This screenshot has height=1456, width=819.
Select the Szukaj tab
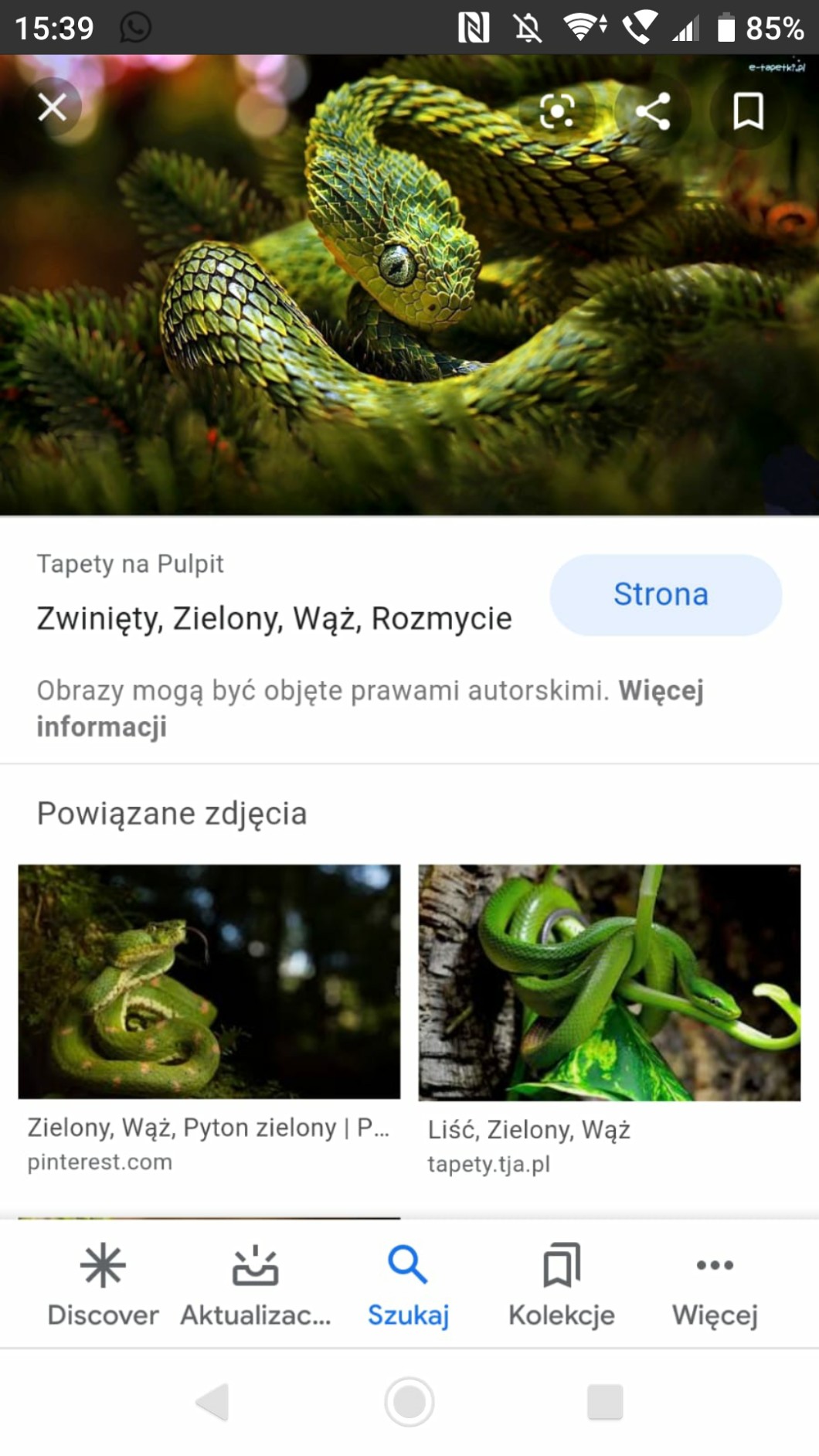[x=408, y=1284]
